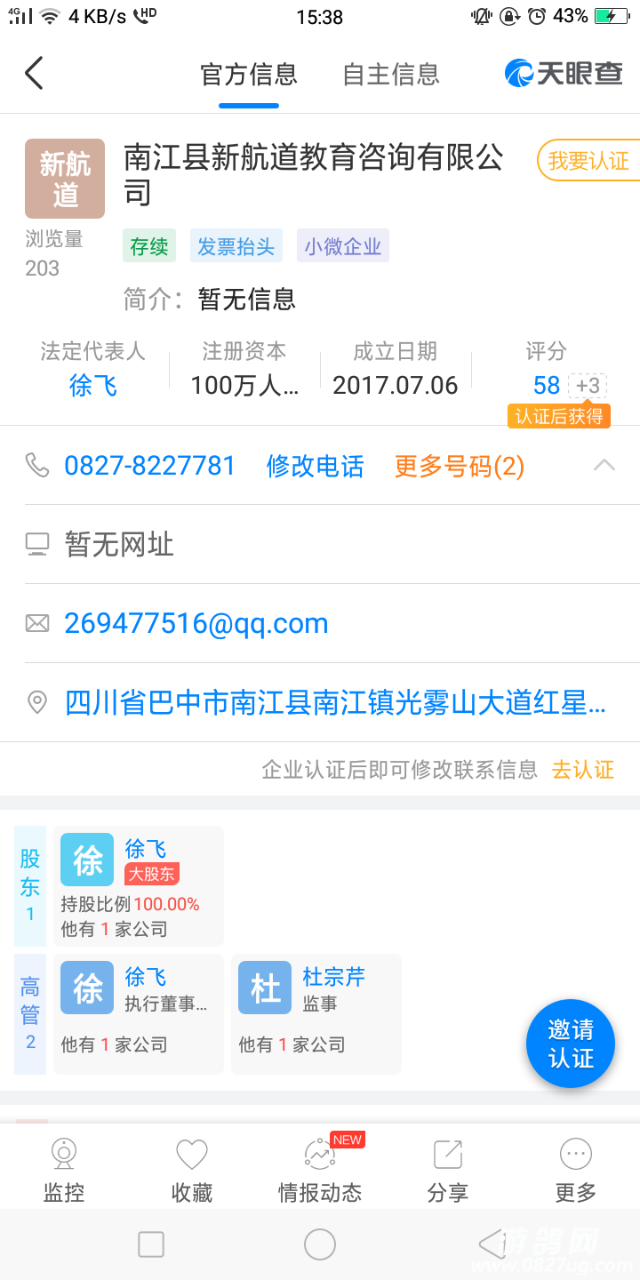Share this company via 分享
640x1280 pixels.
[x=447, y=1170]
